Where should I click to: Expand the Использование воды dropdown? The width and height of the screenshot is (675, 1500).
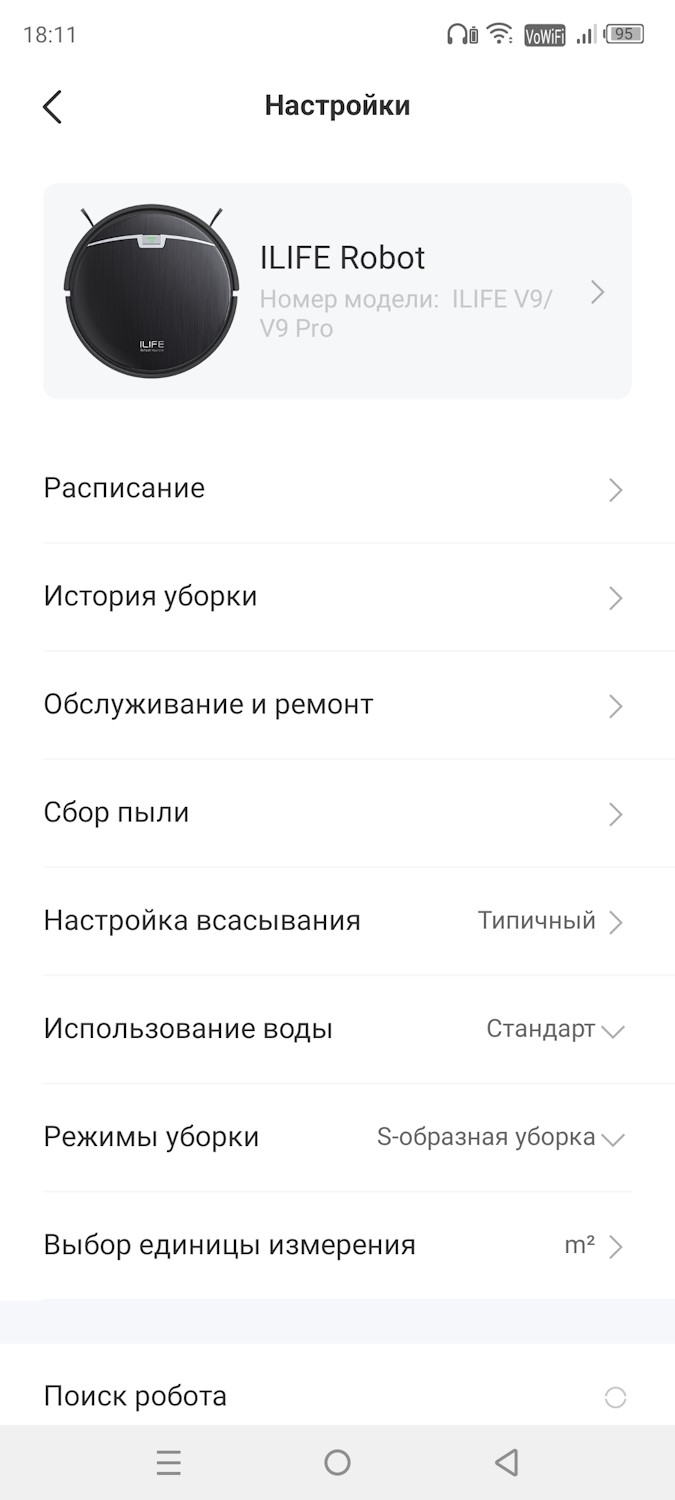(x=554, y=1029)
